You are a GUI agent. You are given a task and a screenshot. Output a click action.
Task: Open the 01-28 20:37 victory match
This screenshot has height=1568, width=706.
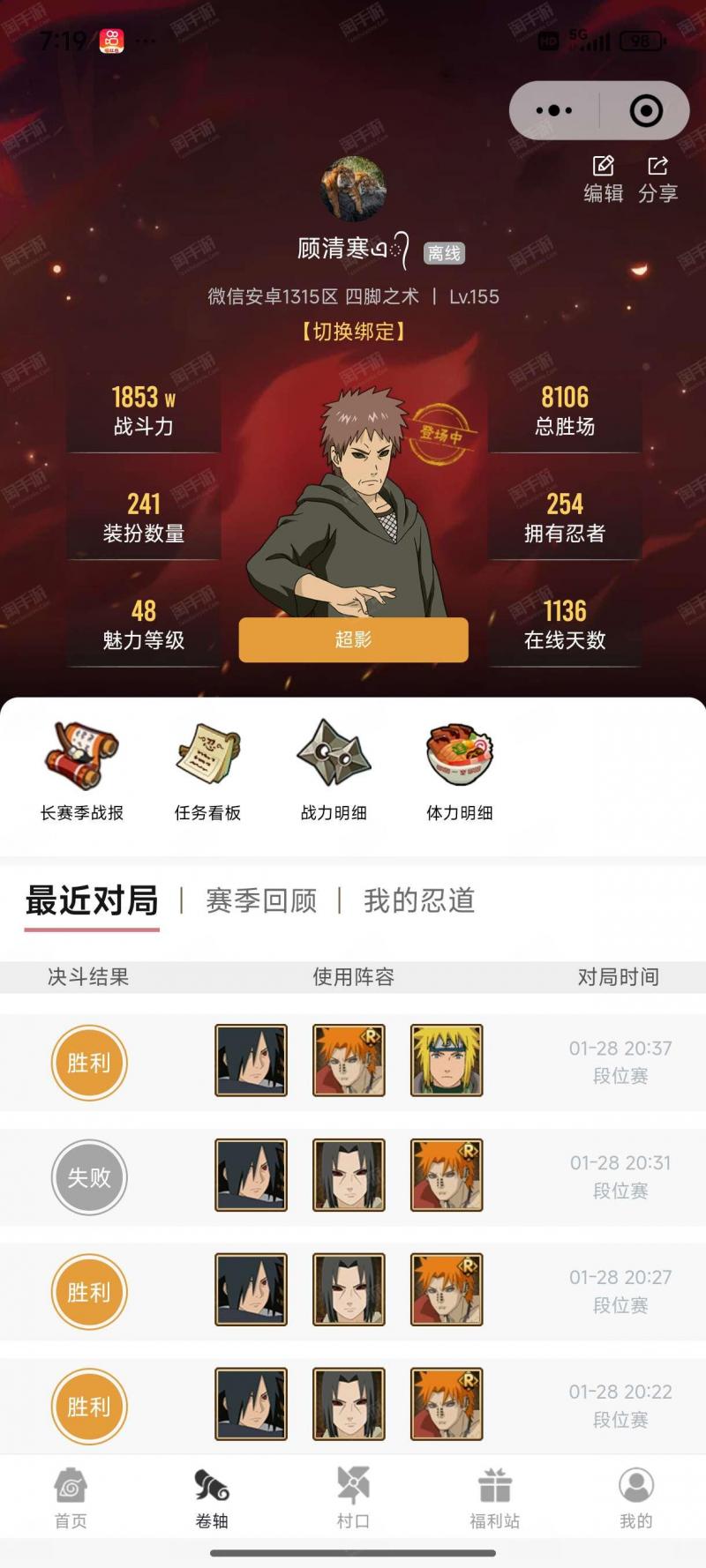pyautogui.click(x=353, y=1062)
